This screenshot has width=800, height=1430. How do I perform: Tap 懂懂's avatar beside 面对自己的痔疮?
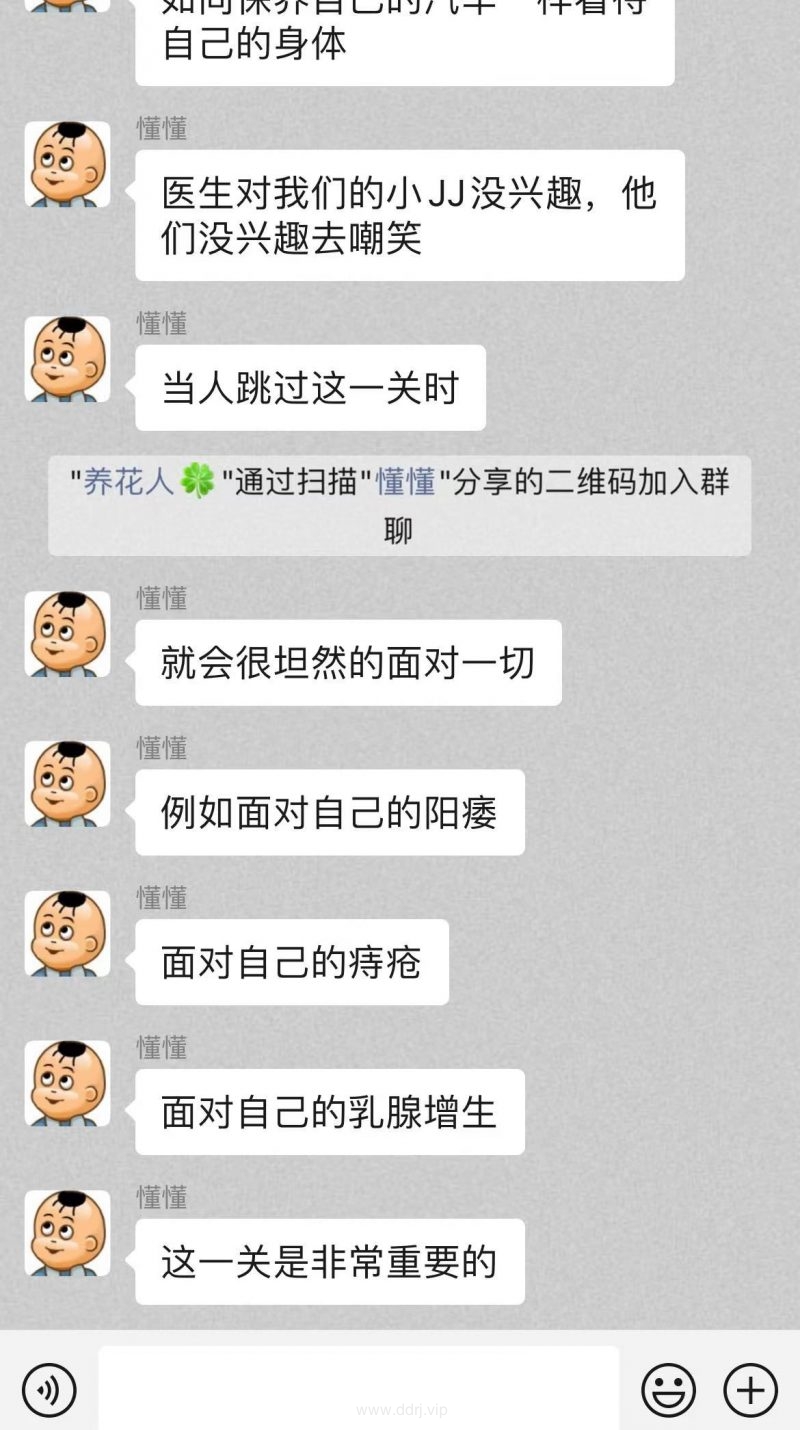pos(67,934)
